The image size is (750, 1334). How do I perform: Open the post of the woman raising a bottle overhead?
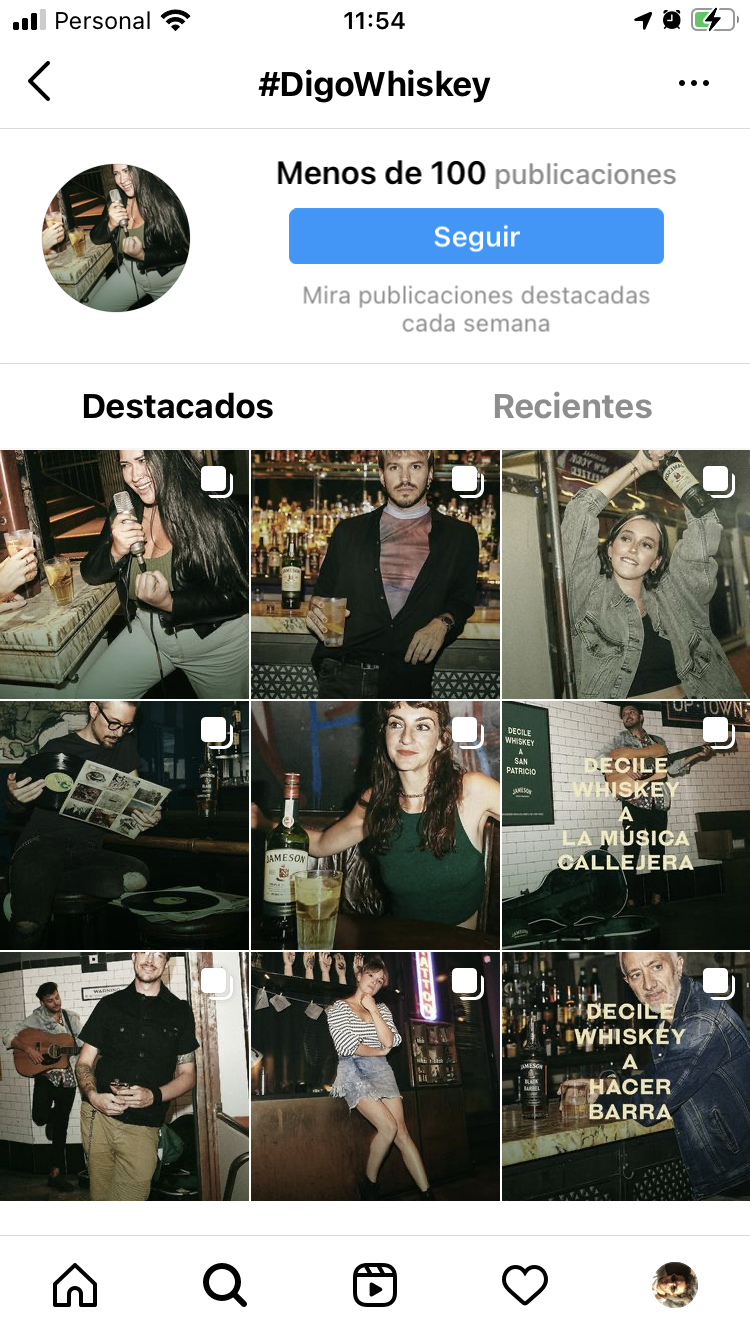tap(626, 574)
